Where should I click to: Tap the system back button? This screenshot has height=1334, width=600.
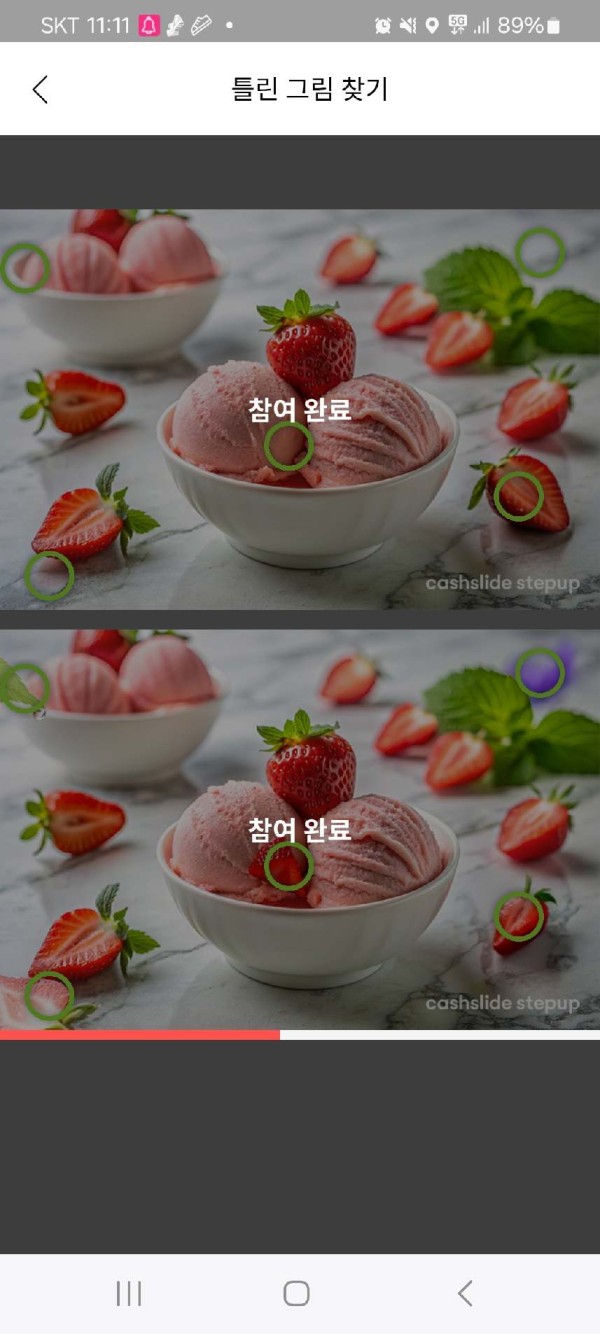point(465,1293)
